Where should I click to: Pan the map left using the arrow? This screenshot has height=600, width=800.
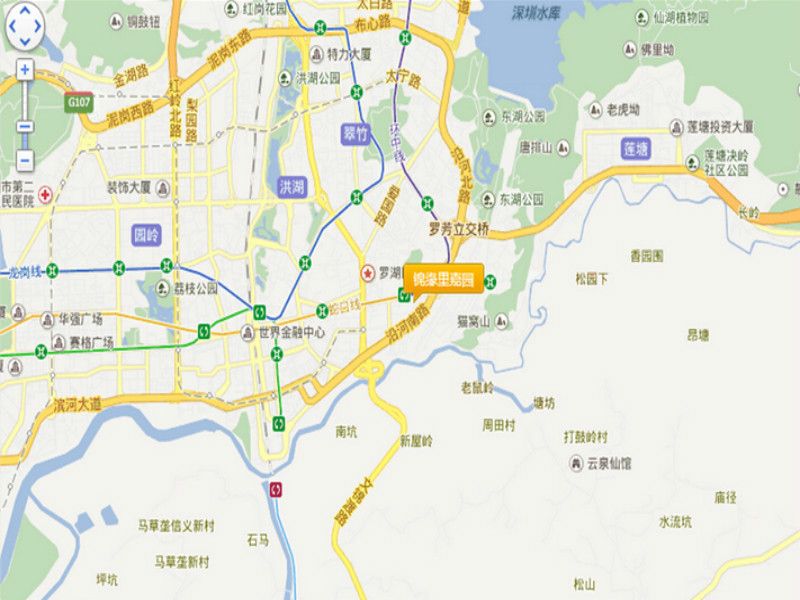pyautogui.click(x=11, y=26)
